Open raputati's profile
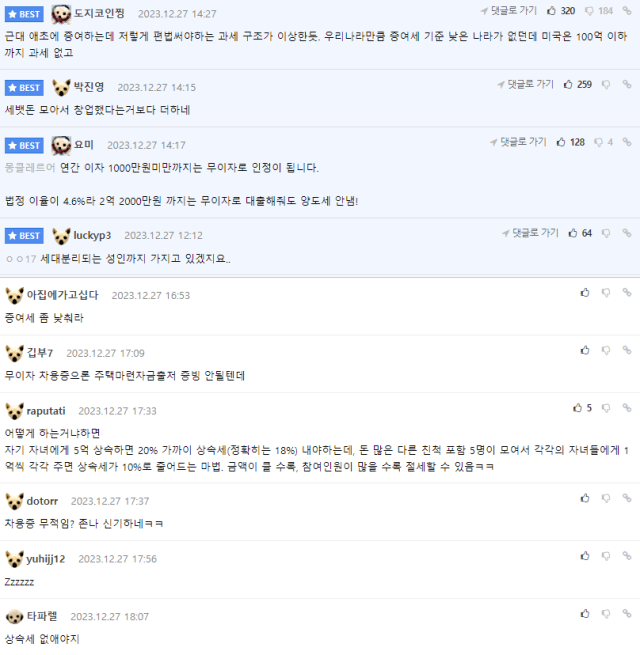Image resolution: width=640 pixels, height=655 pixels. pos(47,410)
